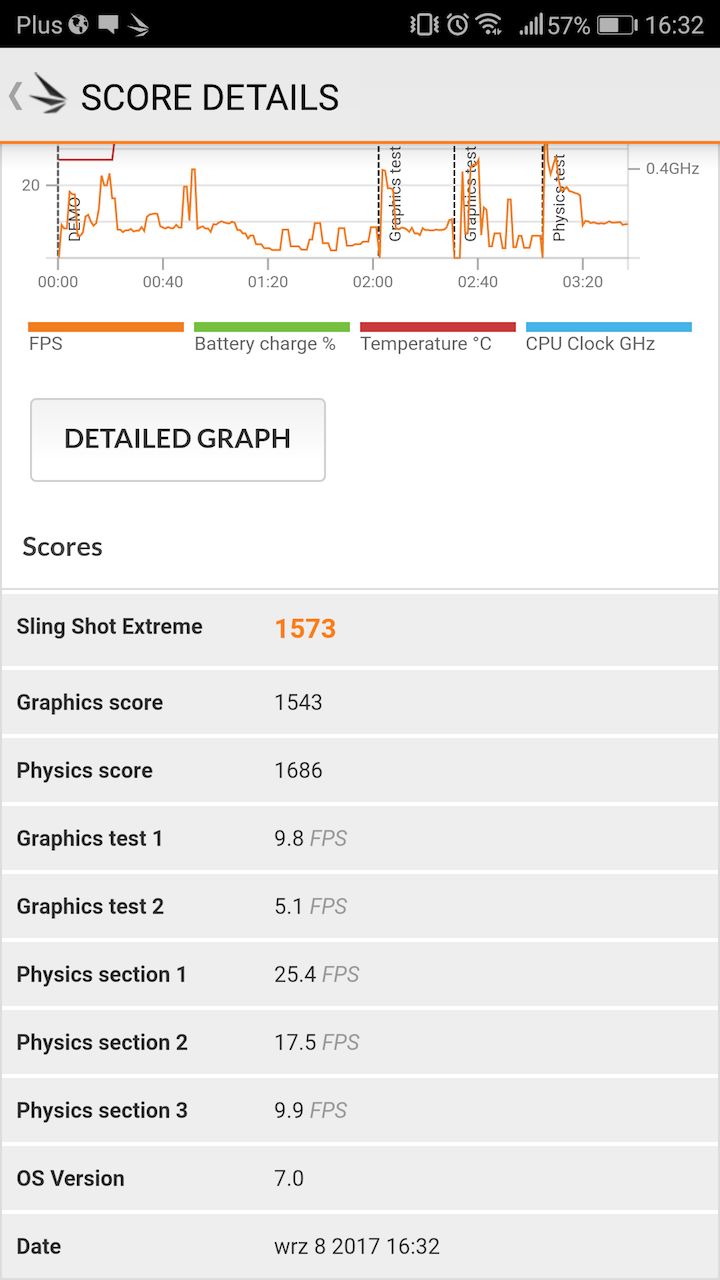This screenshot has width=720, height=1280.
Task: Open the Detailed Graph button
Action: [178, 439]
